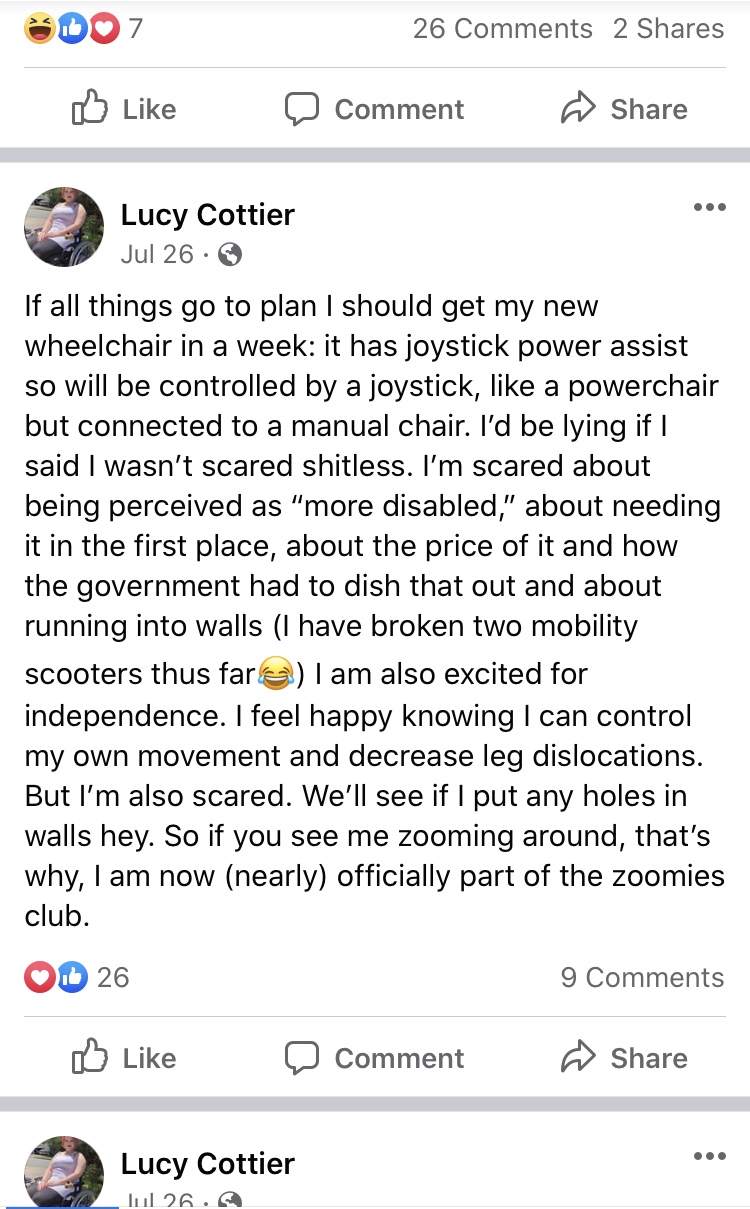750x1209 pixels.
Task: View the 9 Comments on wheelchair post
Action: (x=642, y=977)
